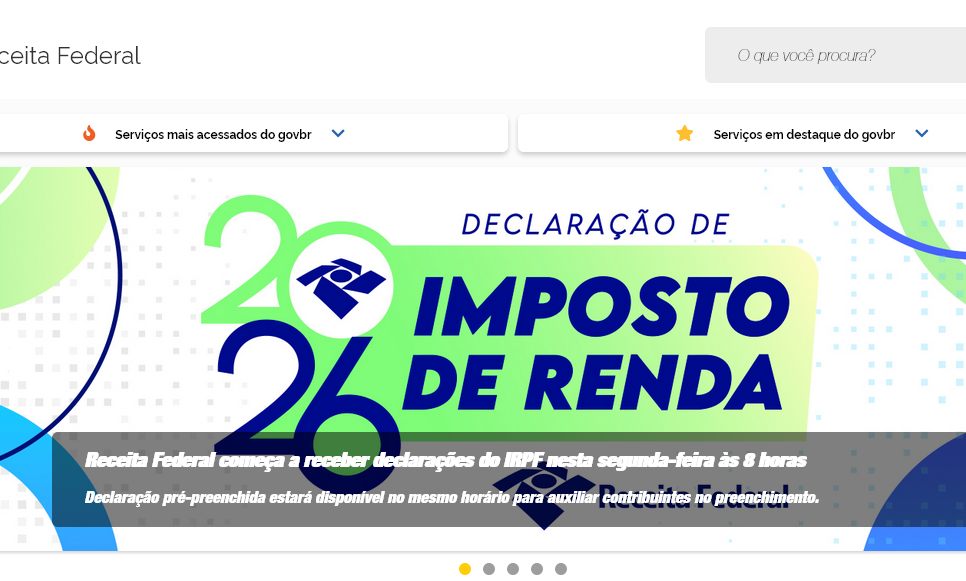
Task: Go to the fourth carousel slide dot
Action: pyautogui.click(x=537, y=569)
